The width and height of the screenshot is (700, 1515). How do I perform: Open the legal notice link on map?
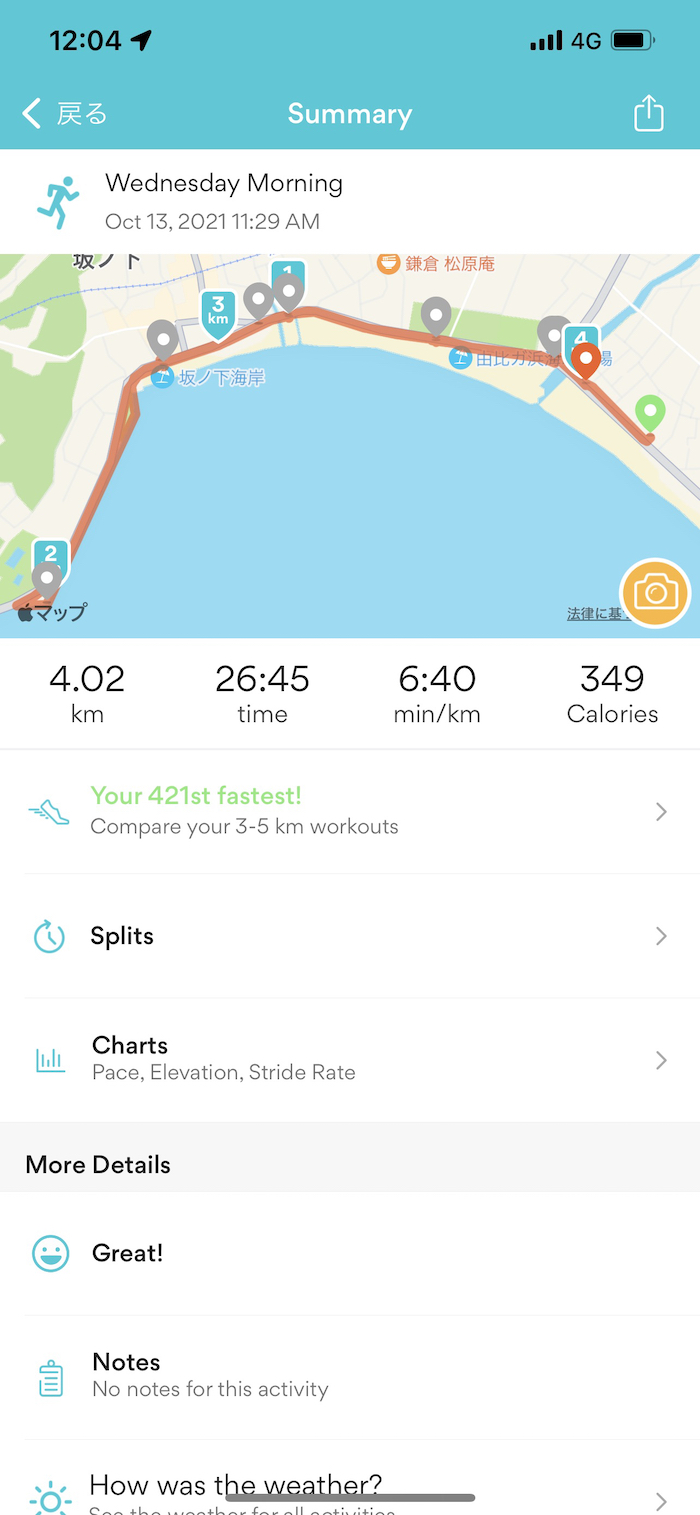[594, 614]
